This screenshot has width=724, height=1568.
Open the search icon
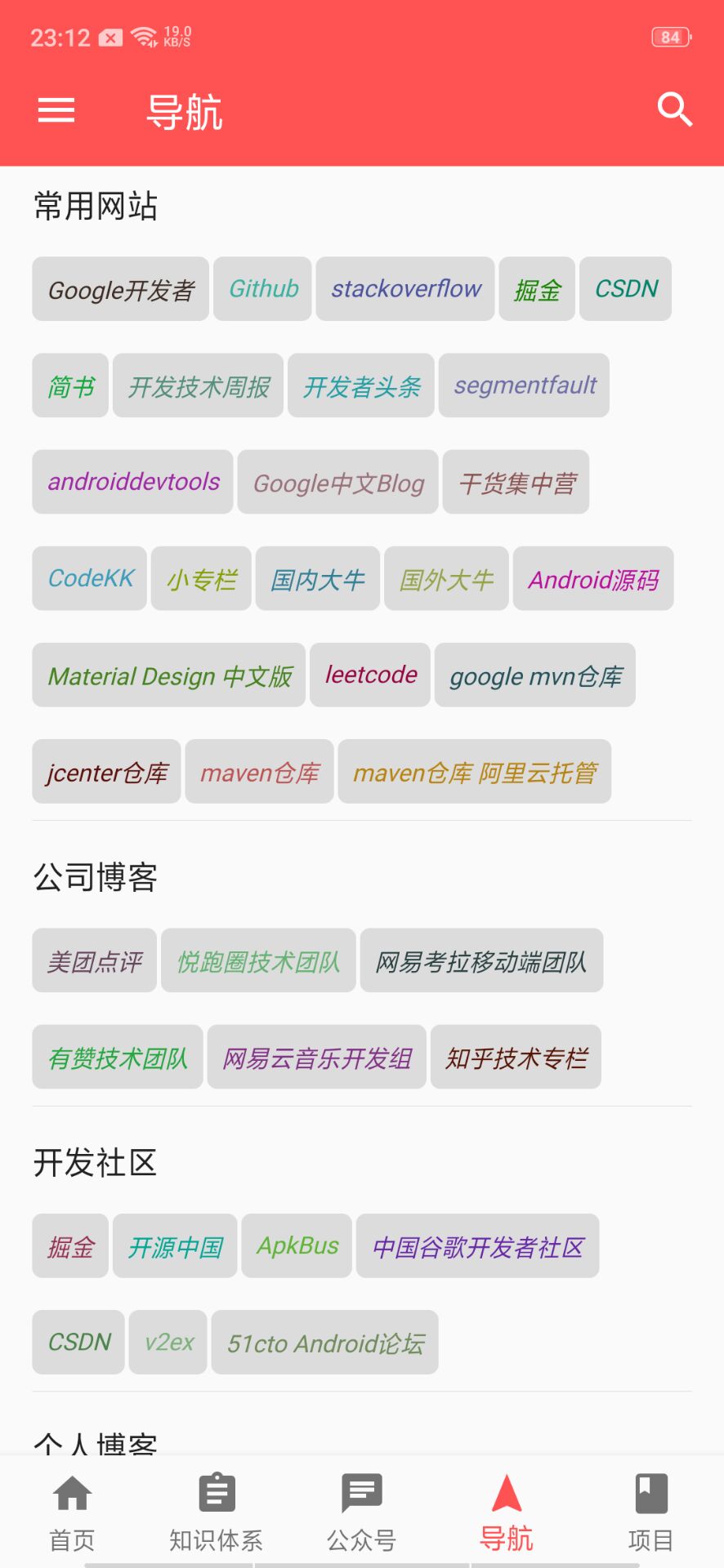click(674, 109)
